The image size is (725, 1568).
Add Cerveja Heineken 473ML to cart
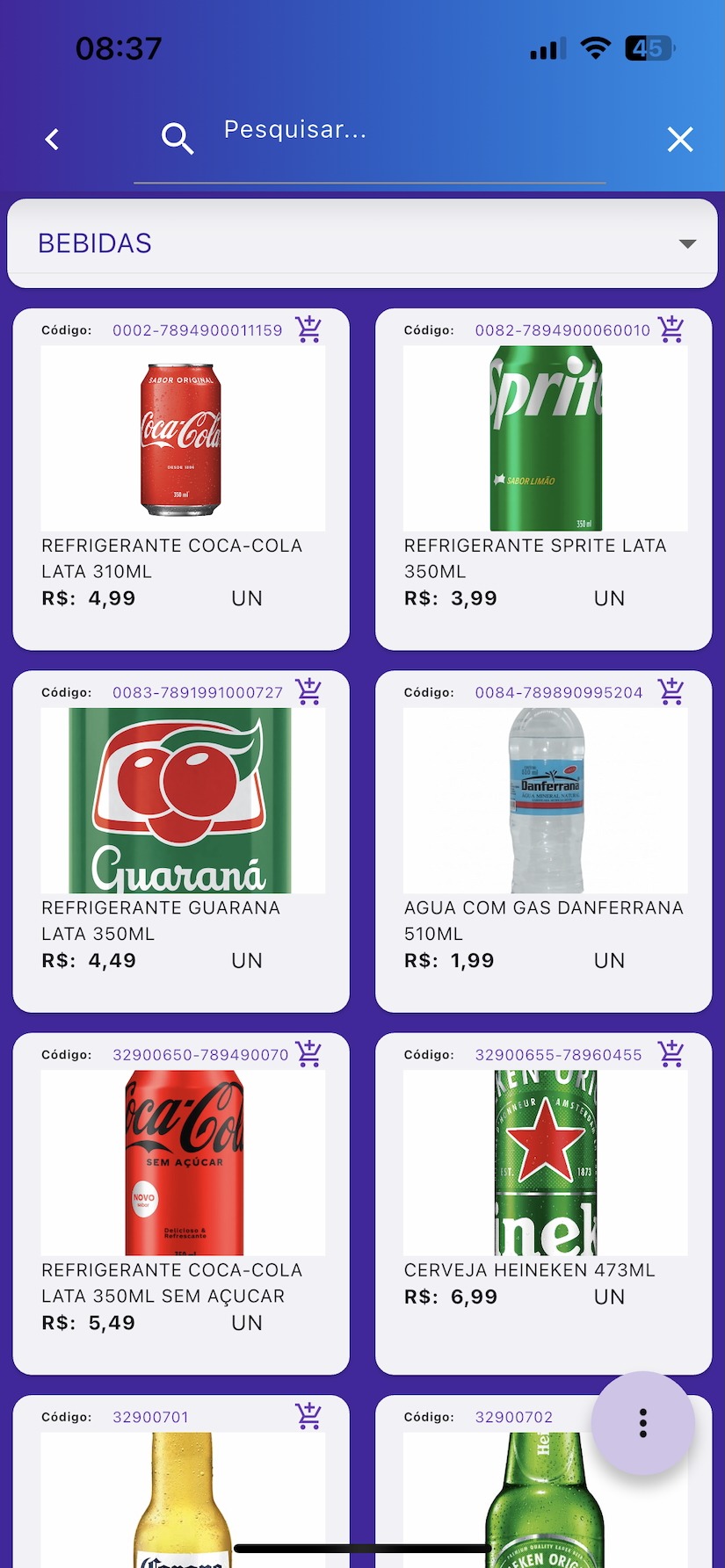pos(671,1053)
